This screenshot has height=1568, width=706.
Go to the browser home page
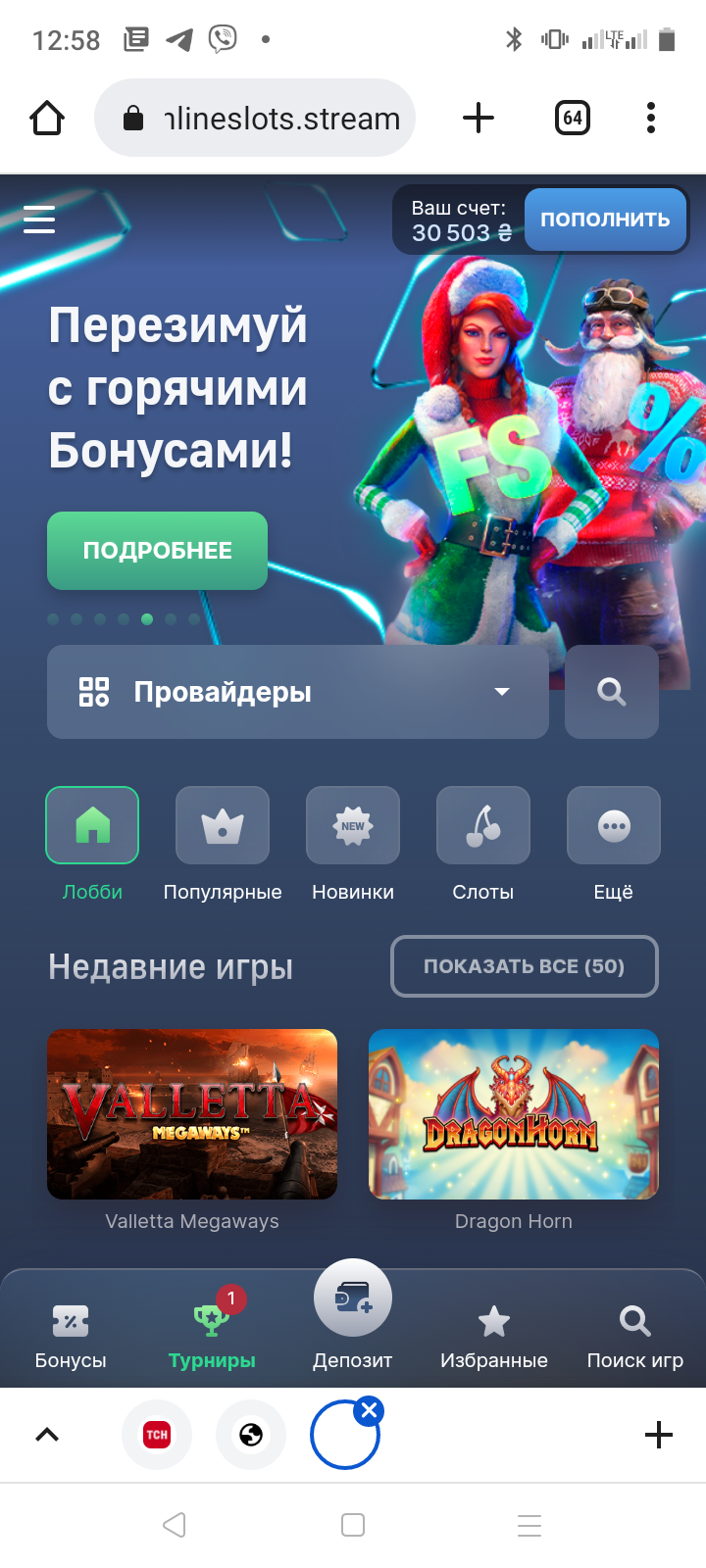coord(47,119)
